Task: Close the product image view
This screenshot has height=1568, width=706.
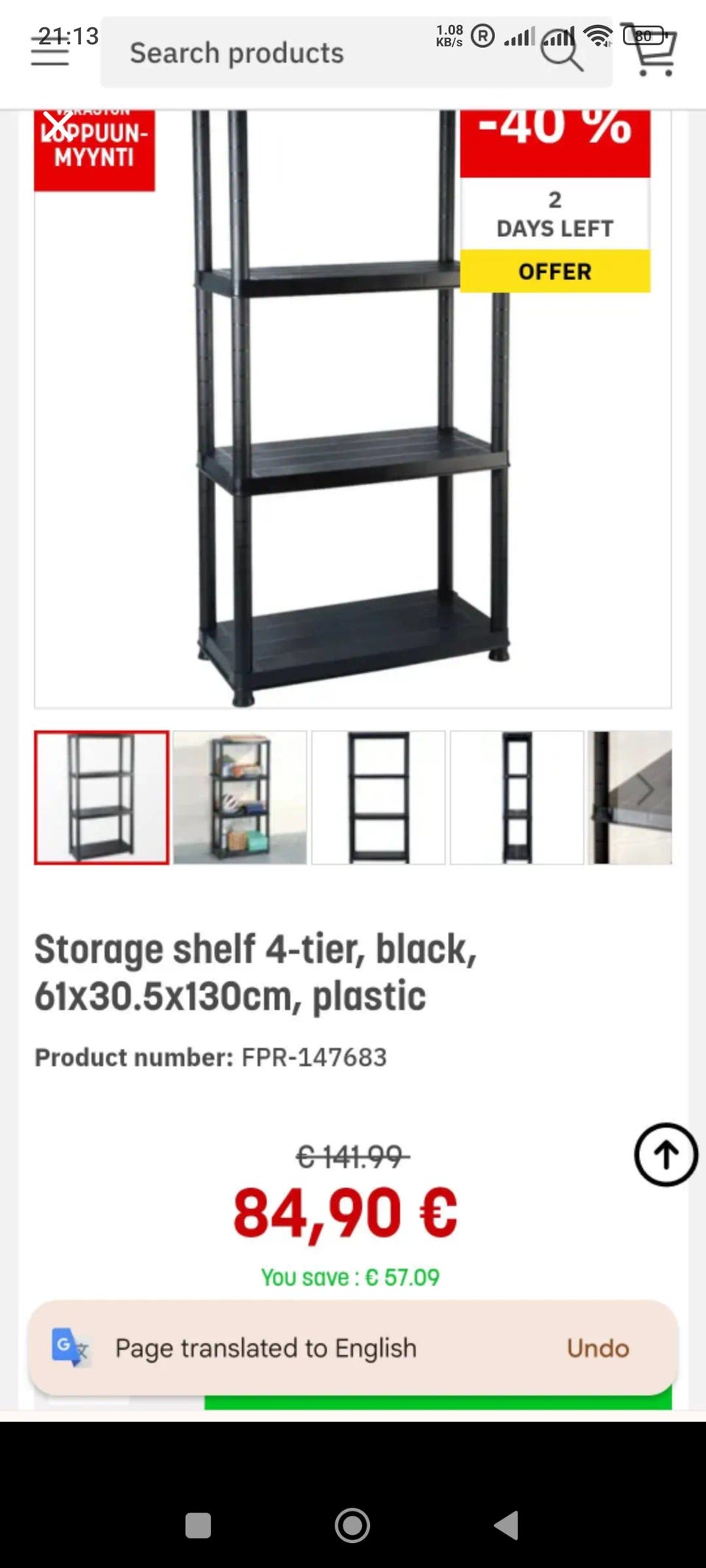Action: coord(57,126)
